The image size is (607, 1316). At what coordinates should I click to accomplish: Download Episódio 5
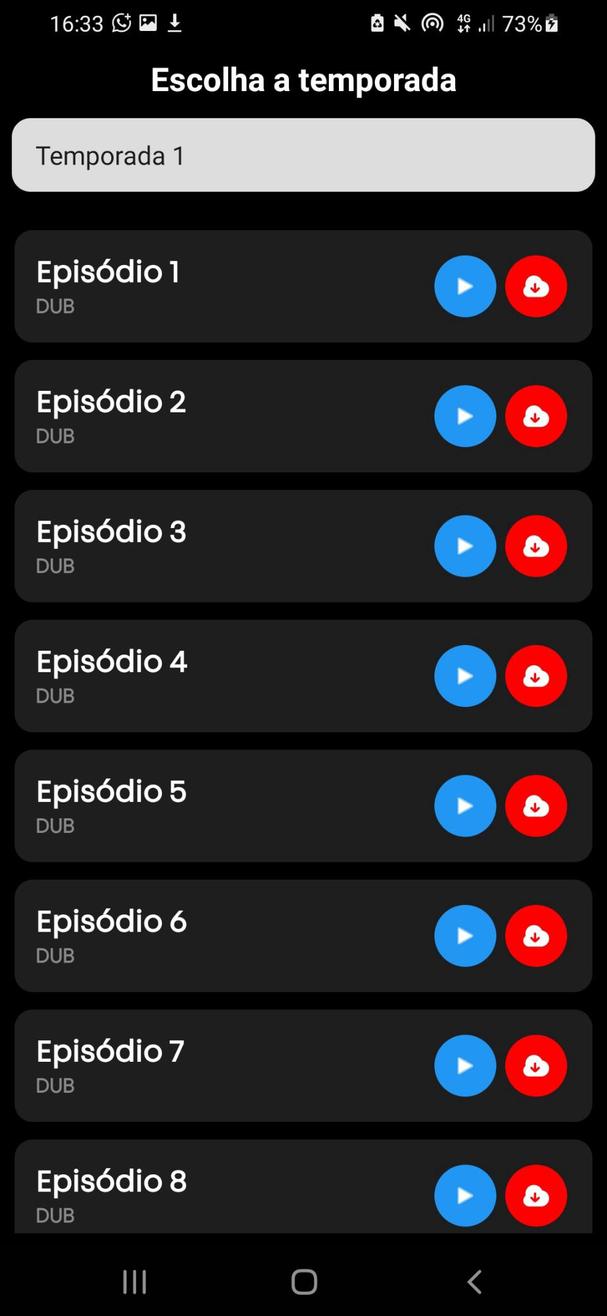point(536,806)
